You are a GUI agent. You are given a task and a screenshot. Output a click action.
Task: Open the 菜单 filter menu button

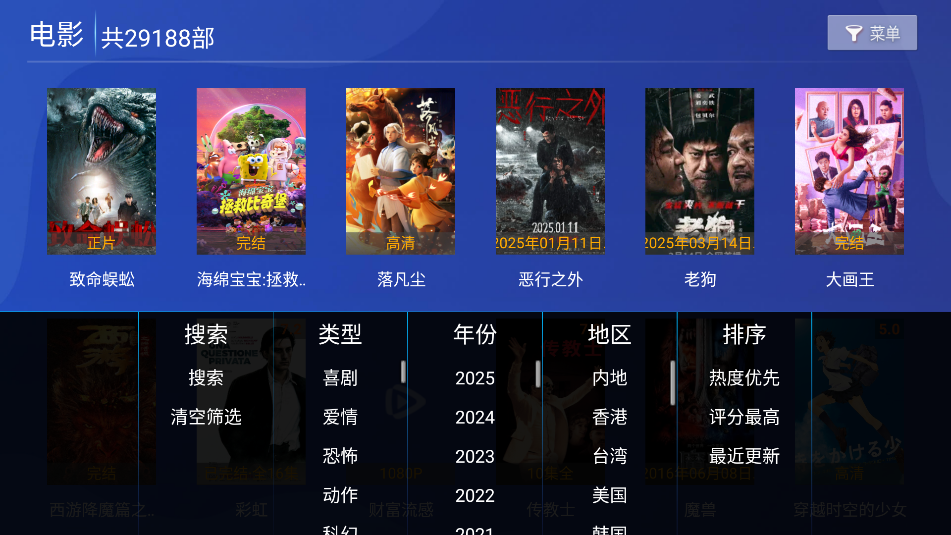coord(872,33)
